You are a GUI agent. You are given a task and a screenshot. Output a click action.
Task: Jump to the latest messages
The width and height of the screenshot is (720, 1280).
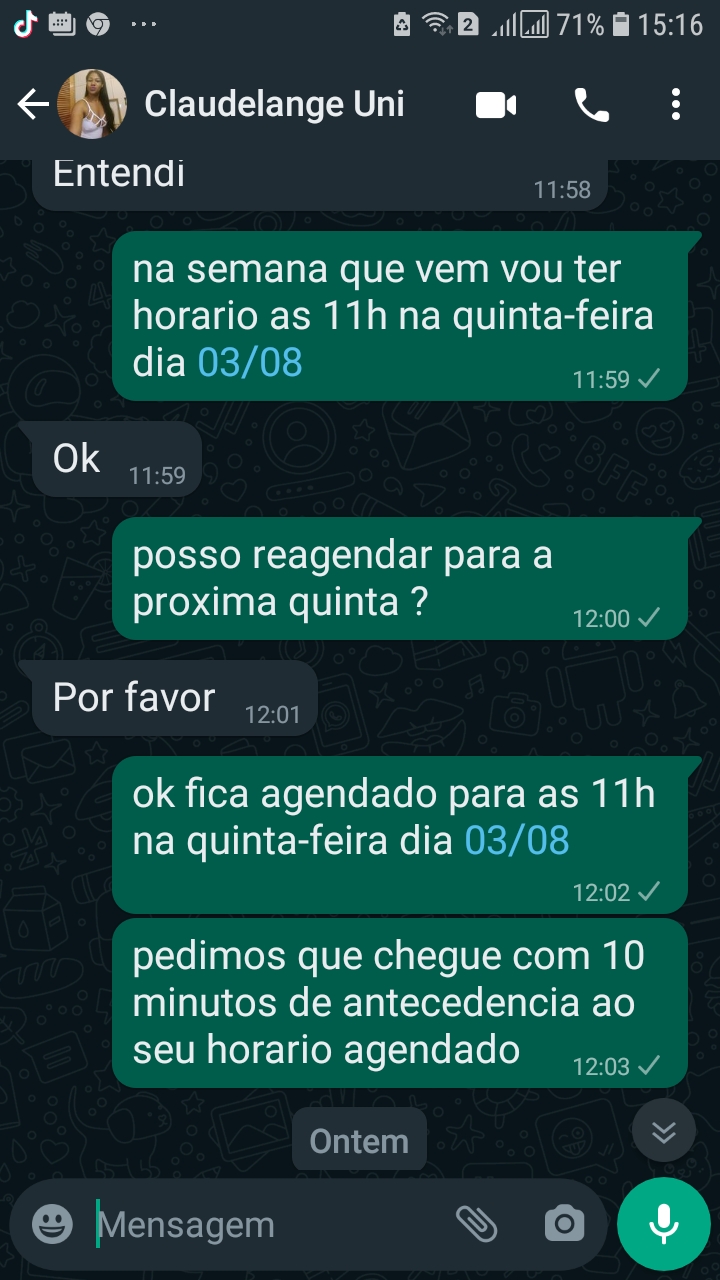tap(664, 1131)
